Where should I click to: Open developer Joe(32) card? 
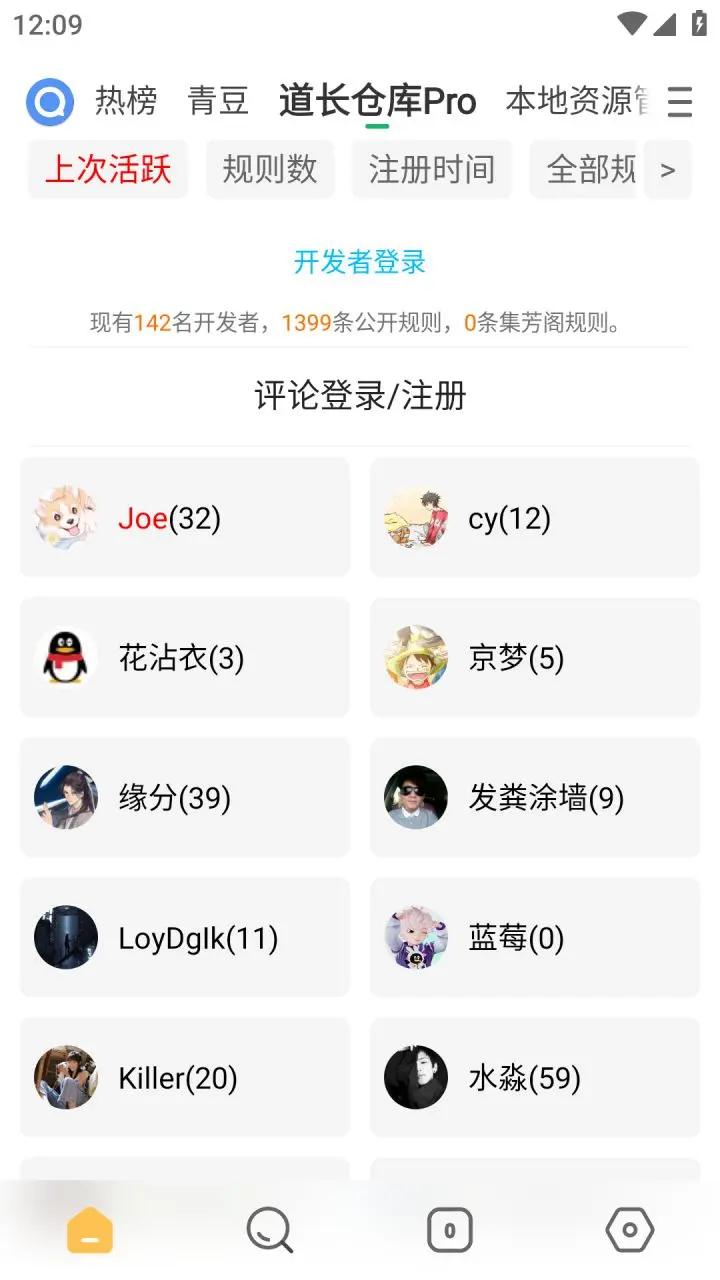(185, 518)
